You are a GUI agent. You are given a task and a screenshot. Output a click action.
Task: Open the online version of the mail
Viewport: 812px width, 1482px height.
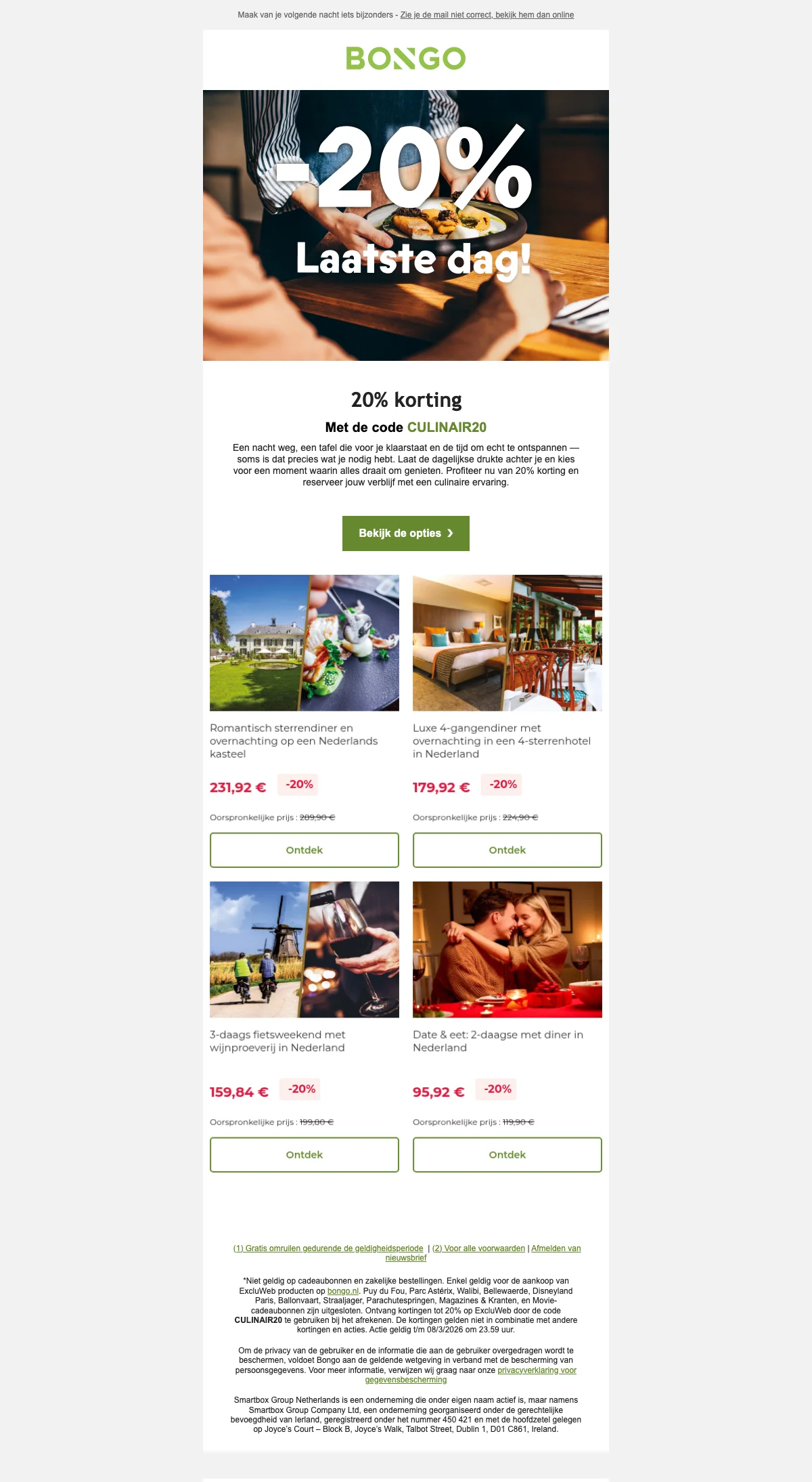[x=487, y=15]
